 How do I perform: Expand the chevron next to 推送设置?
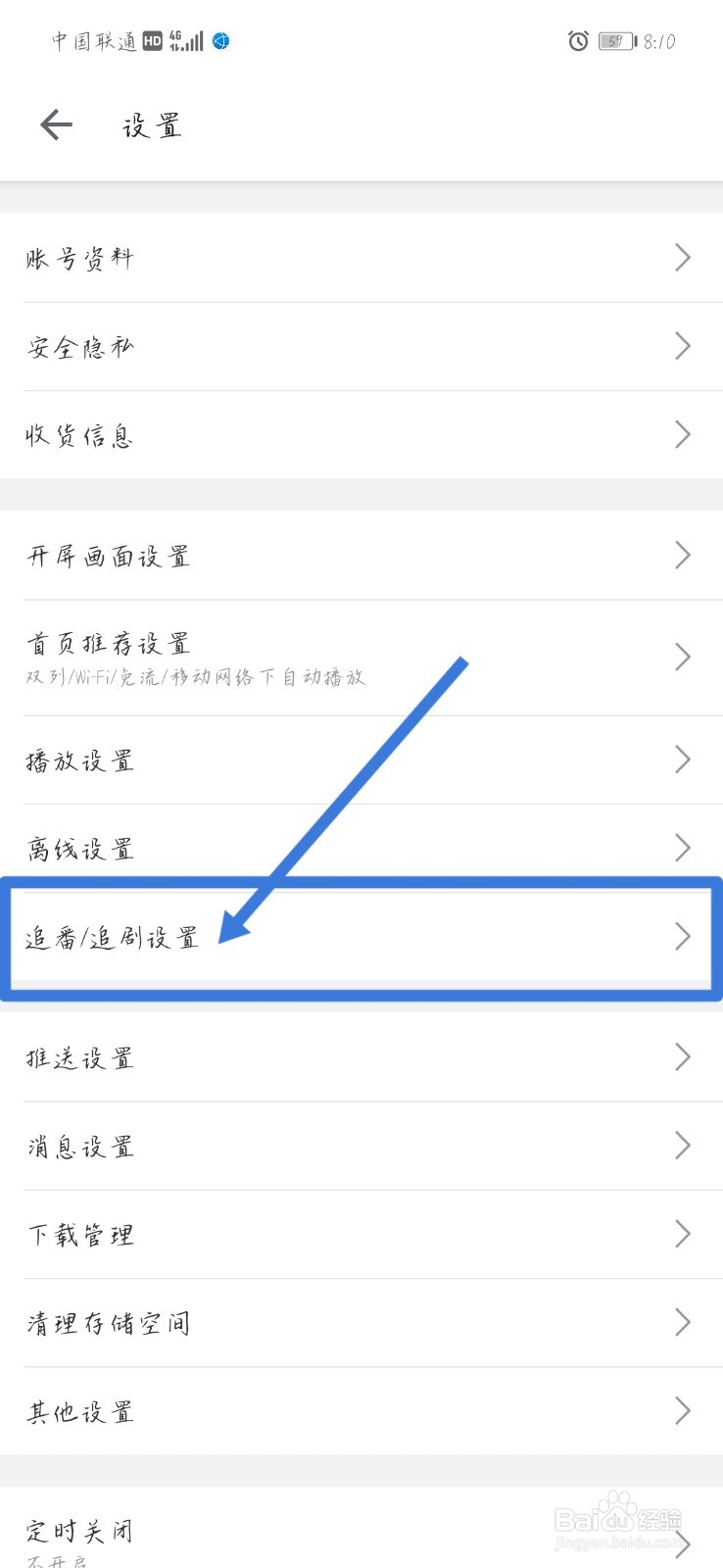point(683,1057)
